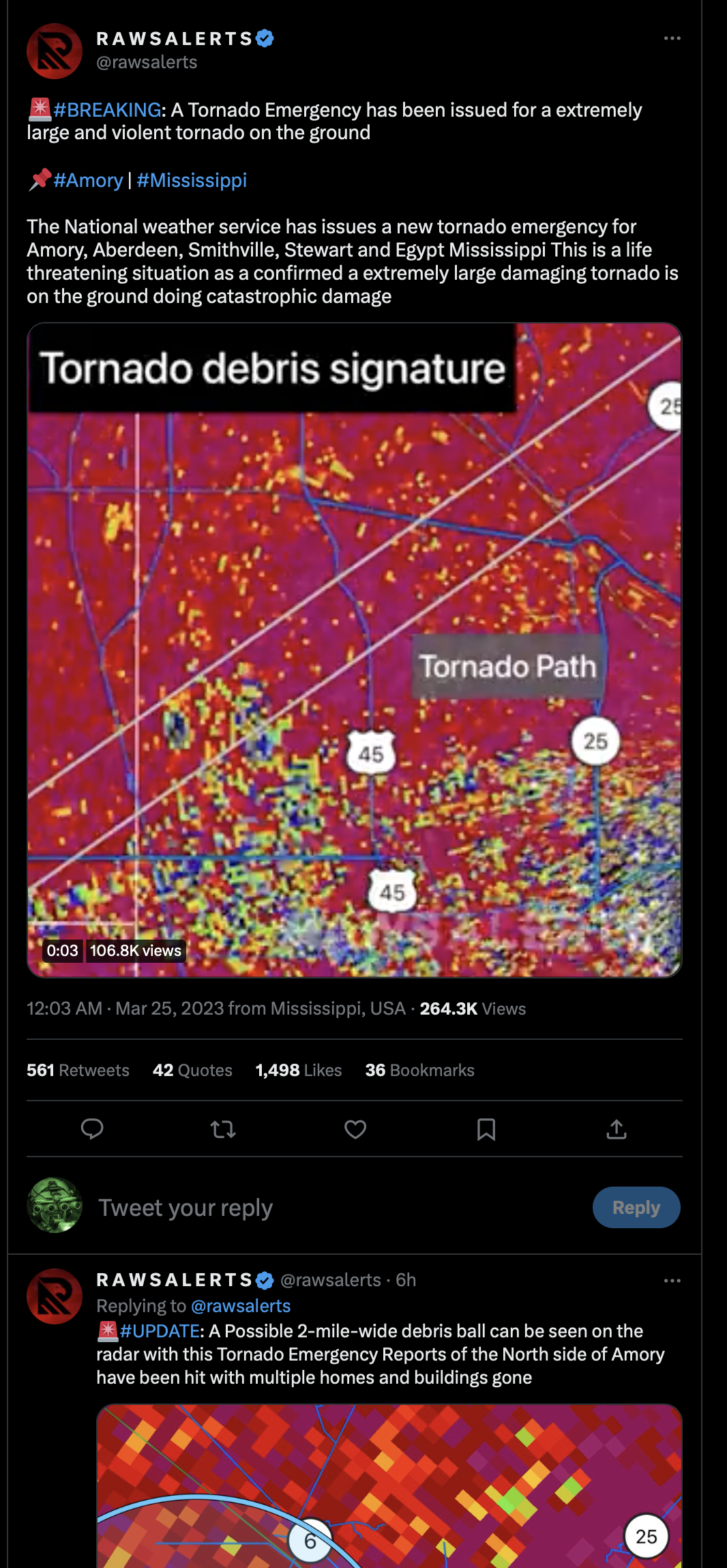727x1568 pixels.
Task: Open the overflow menu on the main tweet
Action: pos(672,38)
